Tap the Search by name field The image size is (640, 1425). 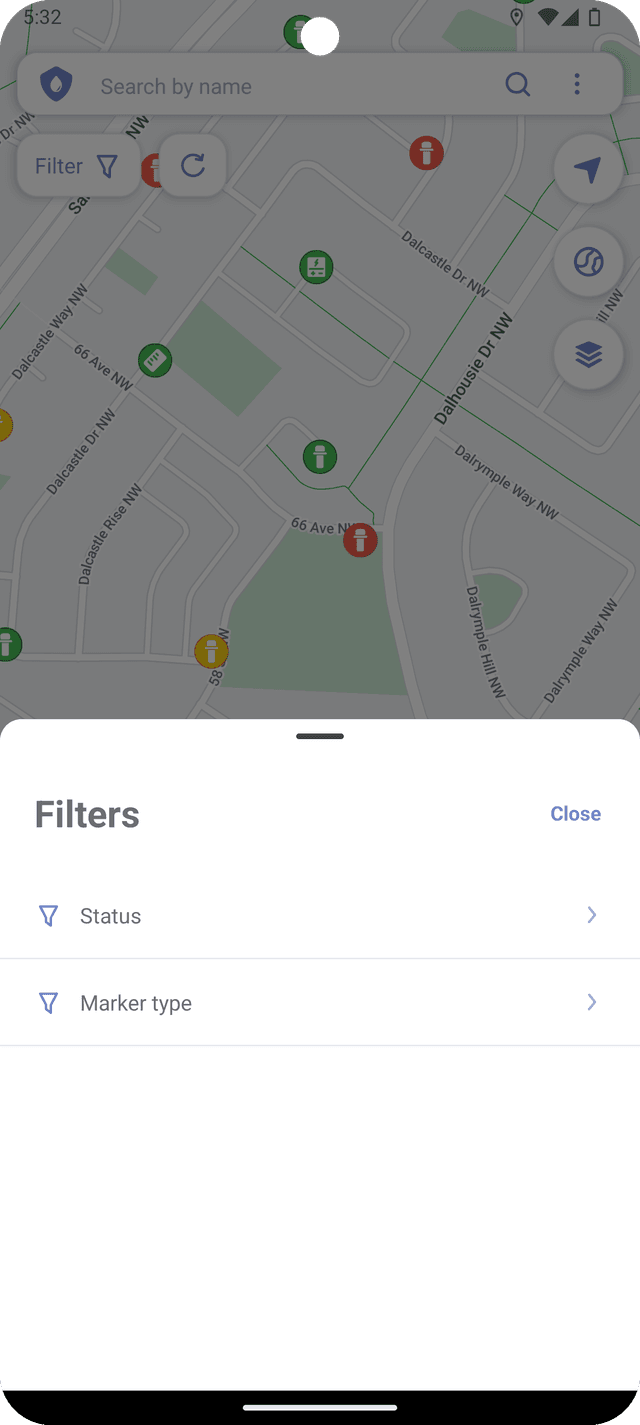pyautogui.click(x=290, y=87)
